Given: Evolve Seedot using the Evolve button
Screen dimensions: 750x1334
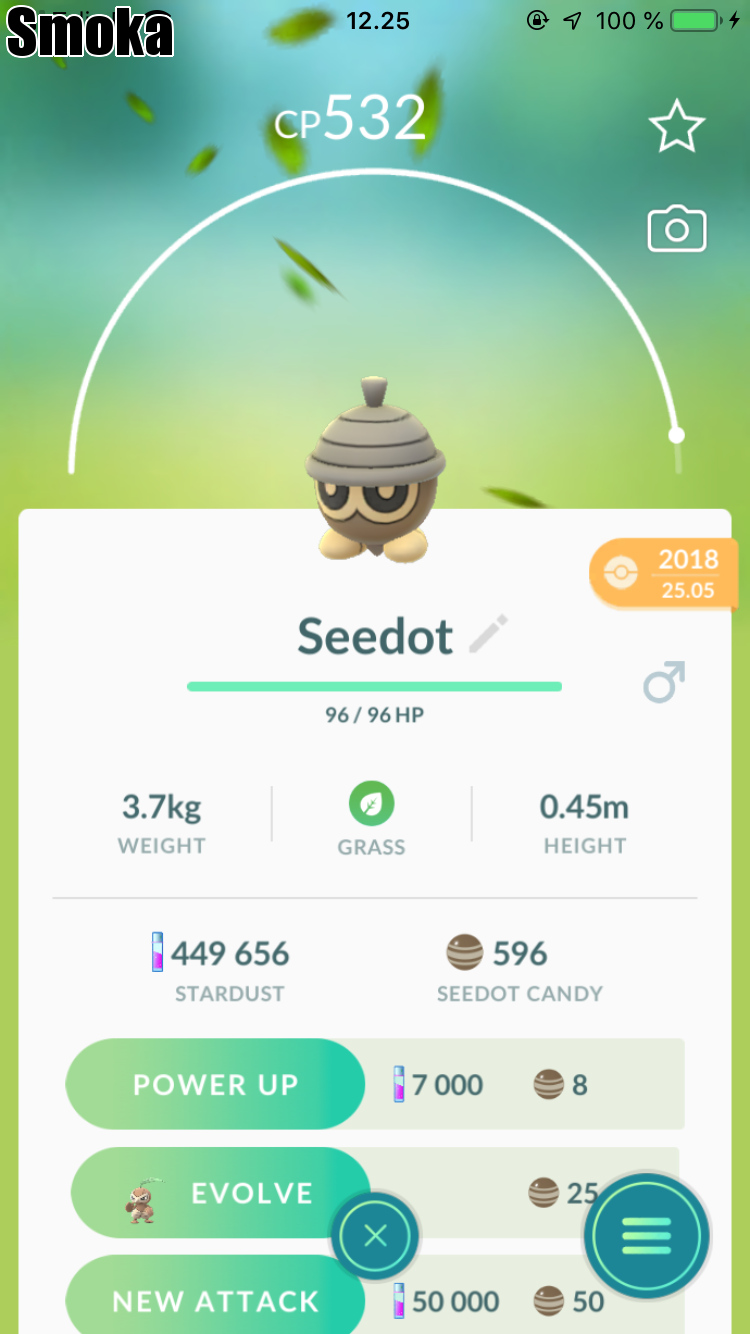Looking at the screenshot, I should tap(220, 1193).
